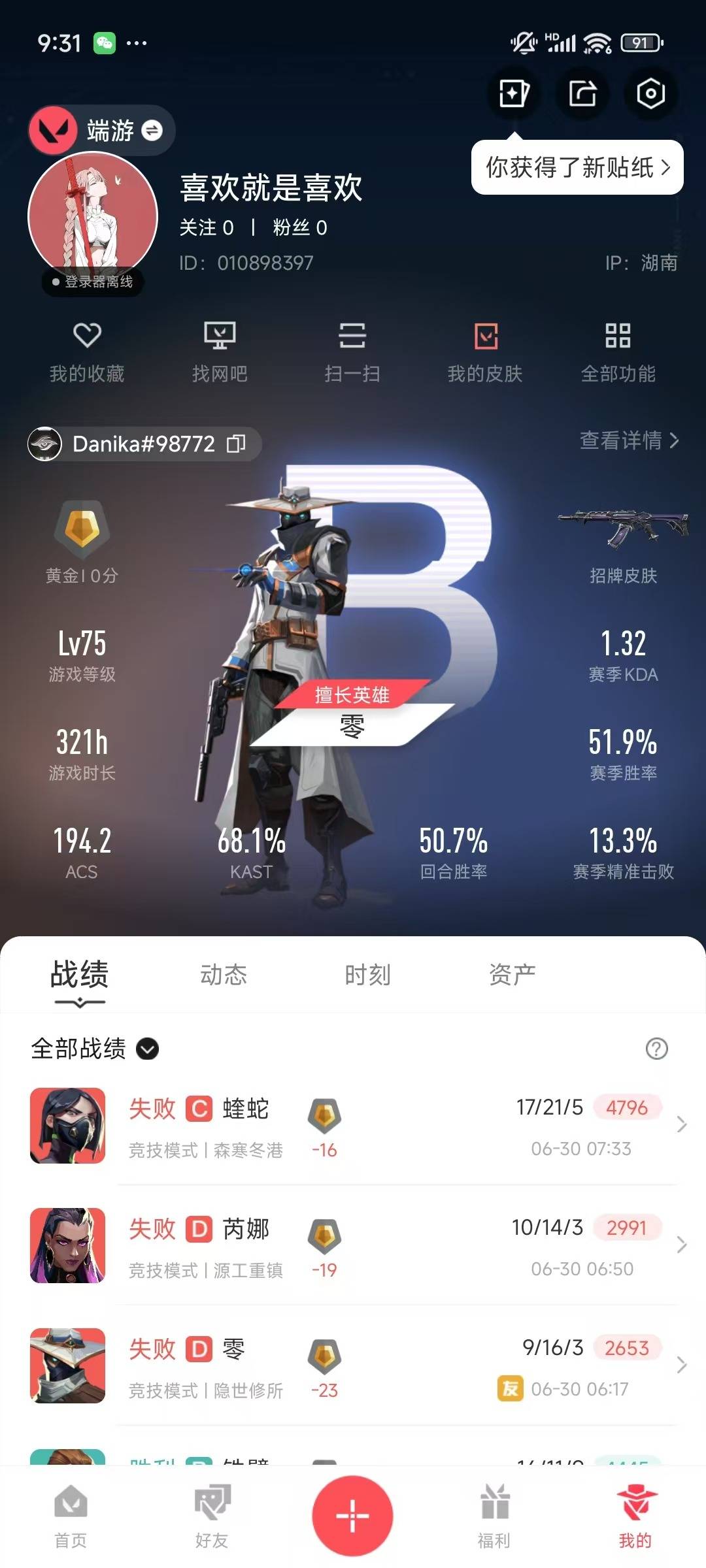Open the 你获得了新贴纸 notification bubble
Image resolution: width=706 pixels, height=1568 pixels.
tap(577, 168)
